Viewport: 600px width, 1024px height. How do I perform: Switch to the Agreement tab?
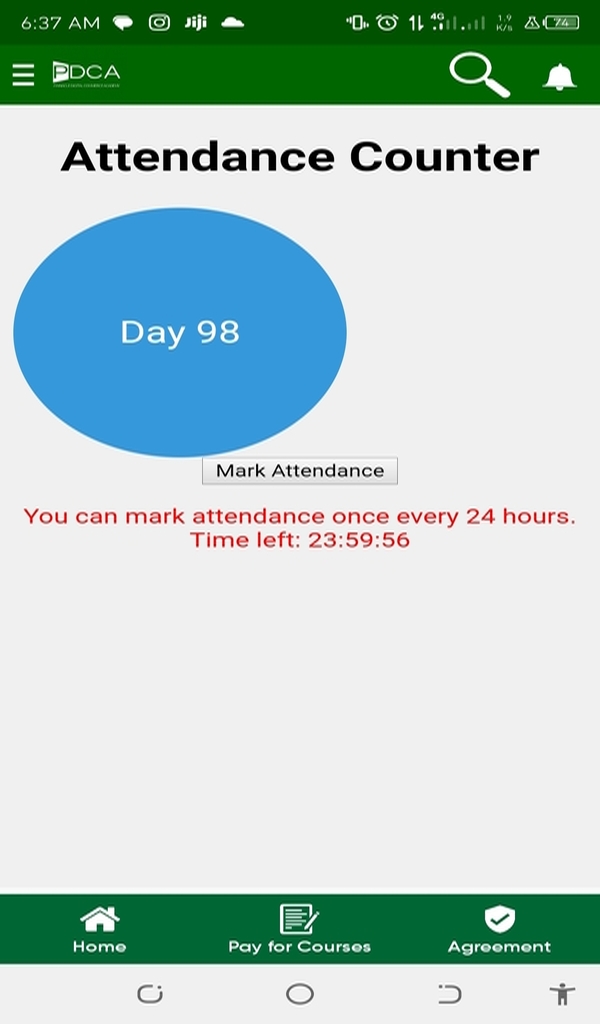499,929
